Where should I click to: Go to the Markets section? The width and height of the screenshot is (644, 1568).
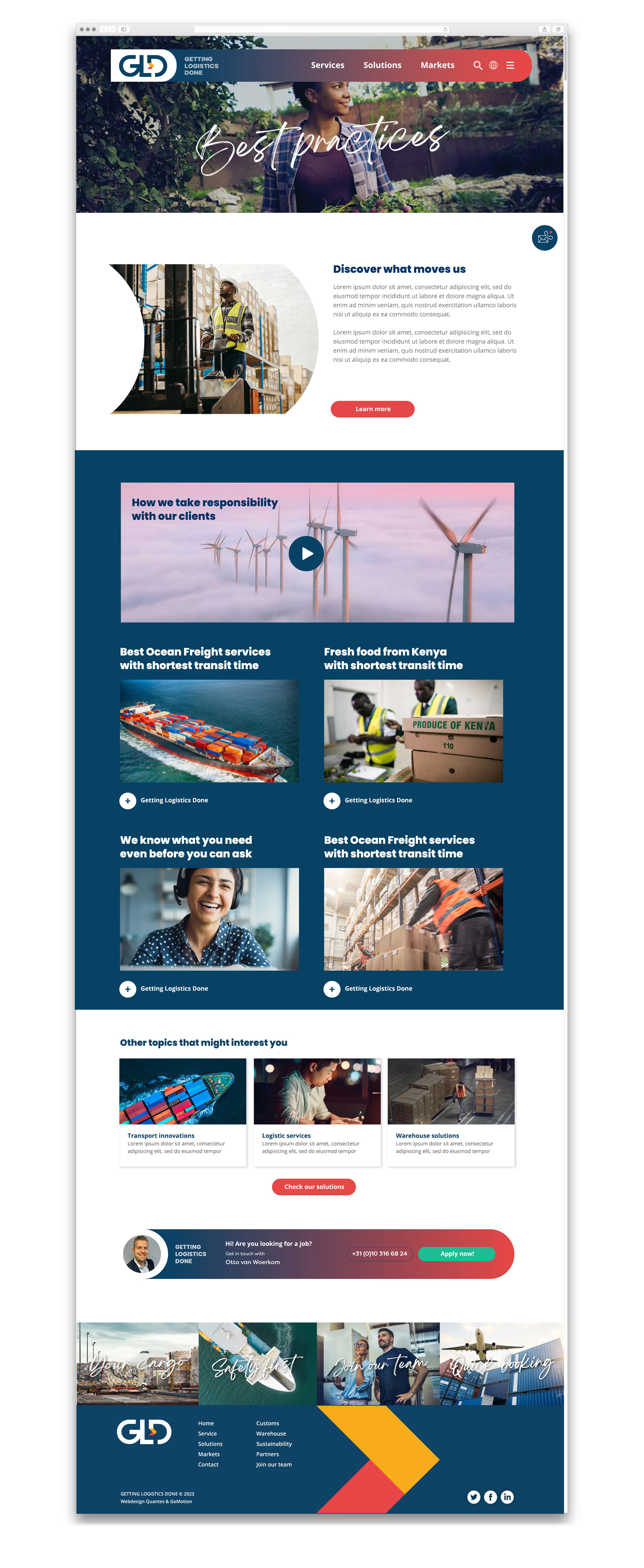437,65
